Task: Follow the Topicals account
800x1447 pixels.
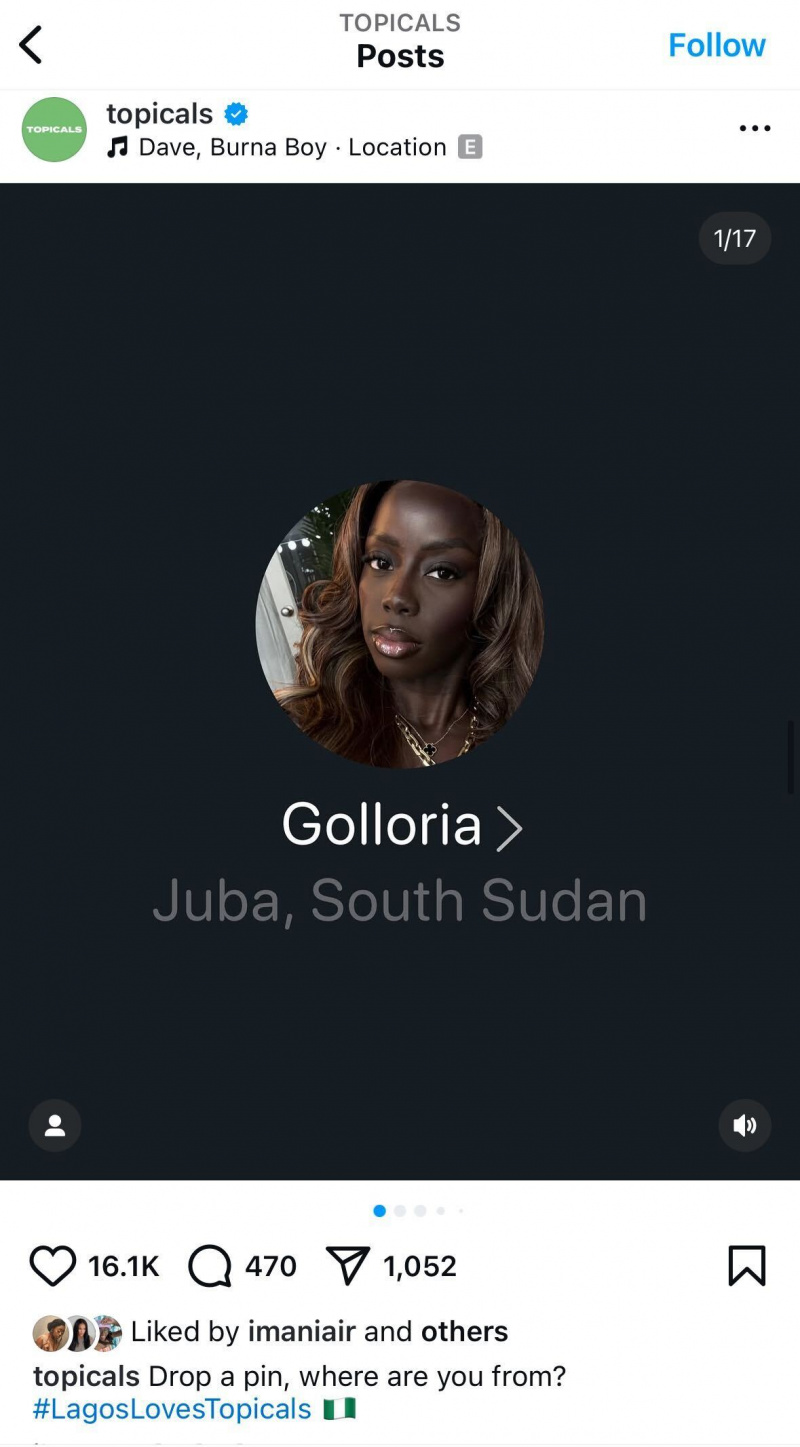Action: click(716, 45)
